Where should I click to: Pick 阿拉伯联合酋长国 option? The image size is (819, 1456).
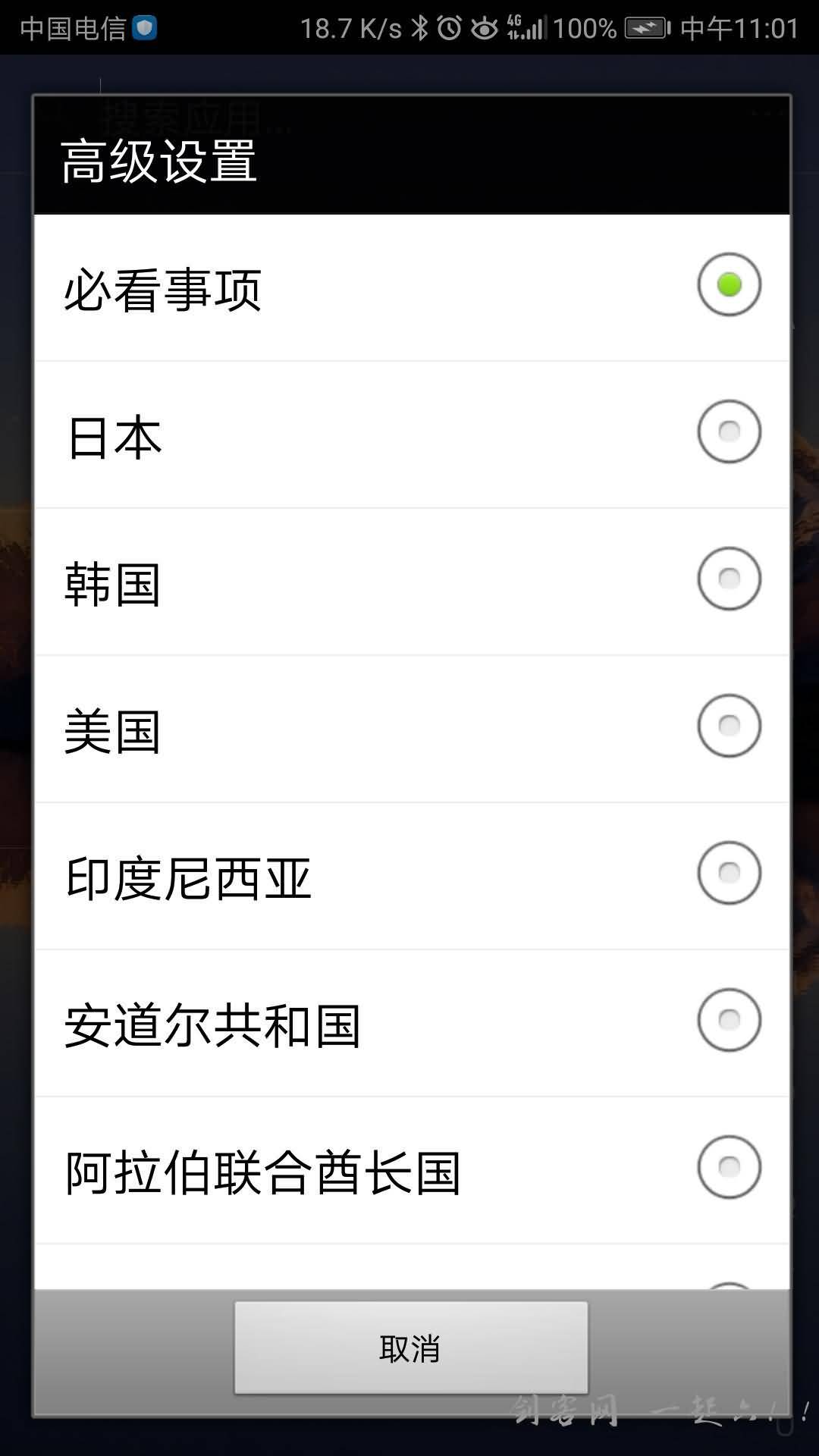coord(412,1170)
